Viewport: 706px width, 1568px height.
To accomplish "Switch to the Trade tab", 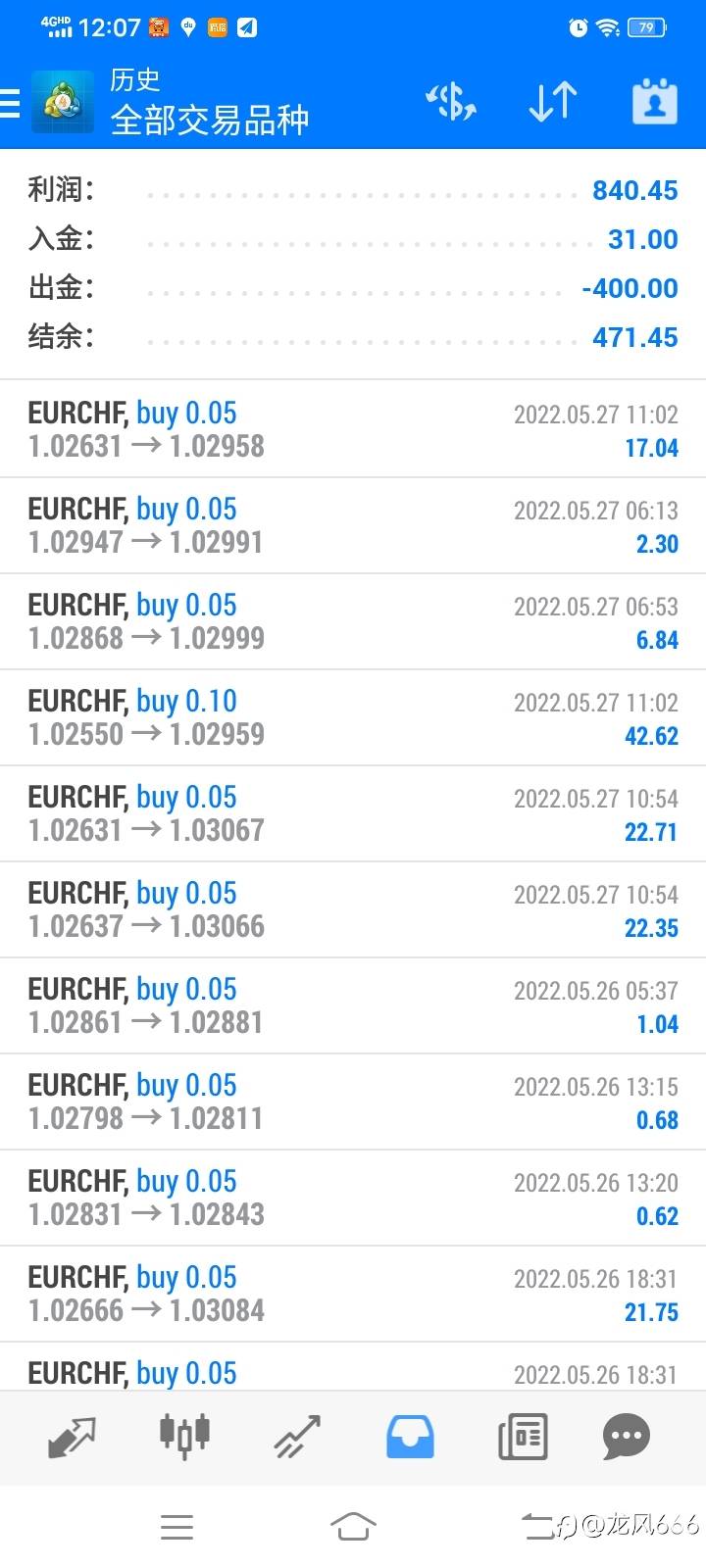I will tap(297, 1437).
